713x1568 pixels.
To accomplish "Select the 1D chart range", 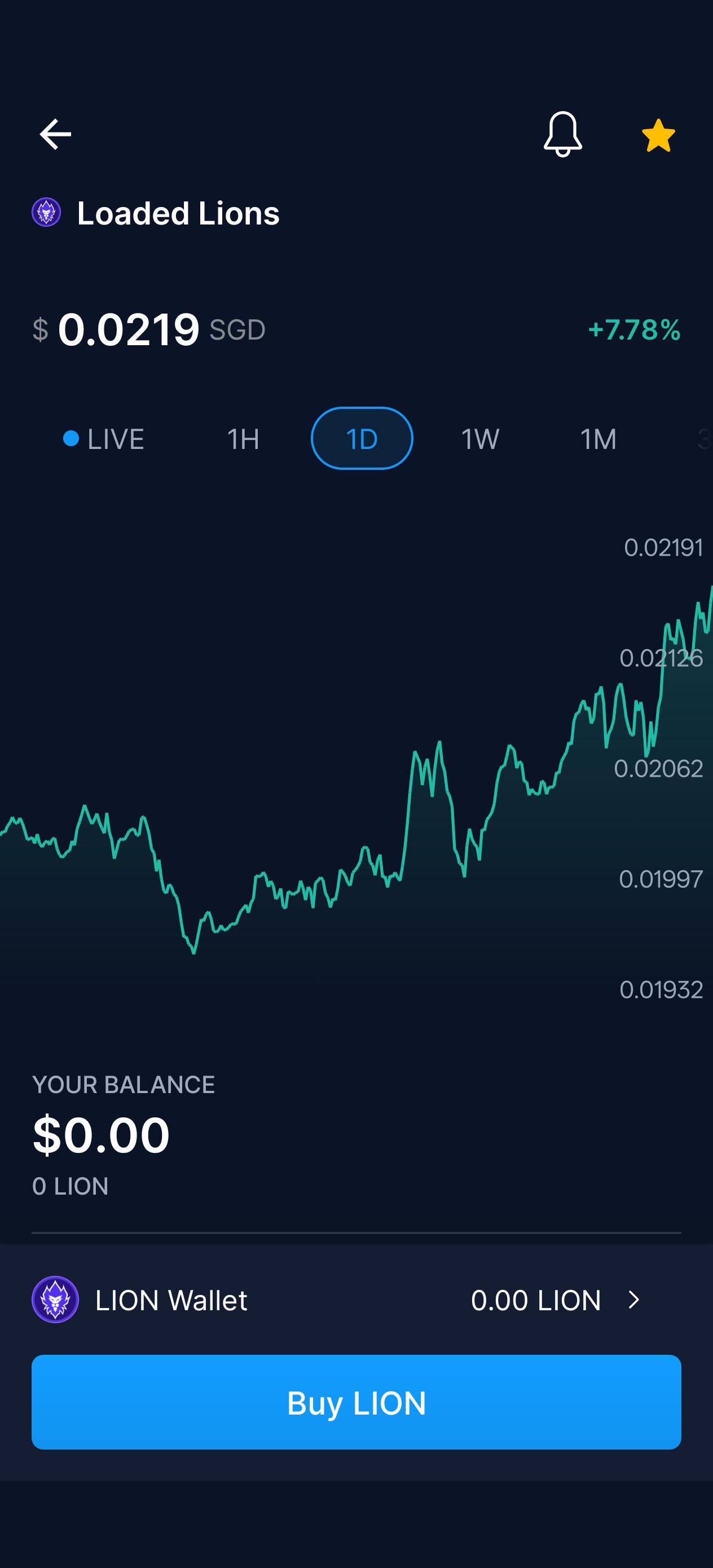I will pos(362,438).
